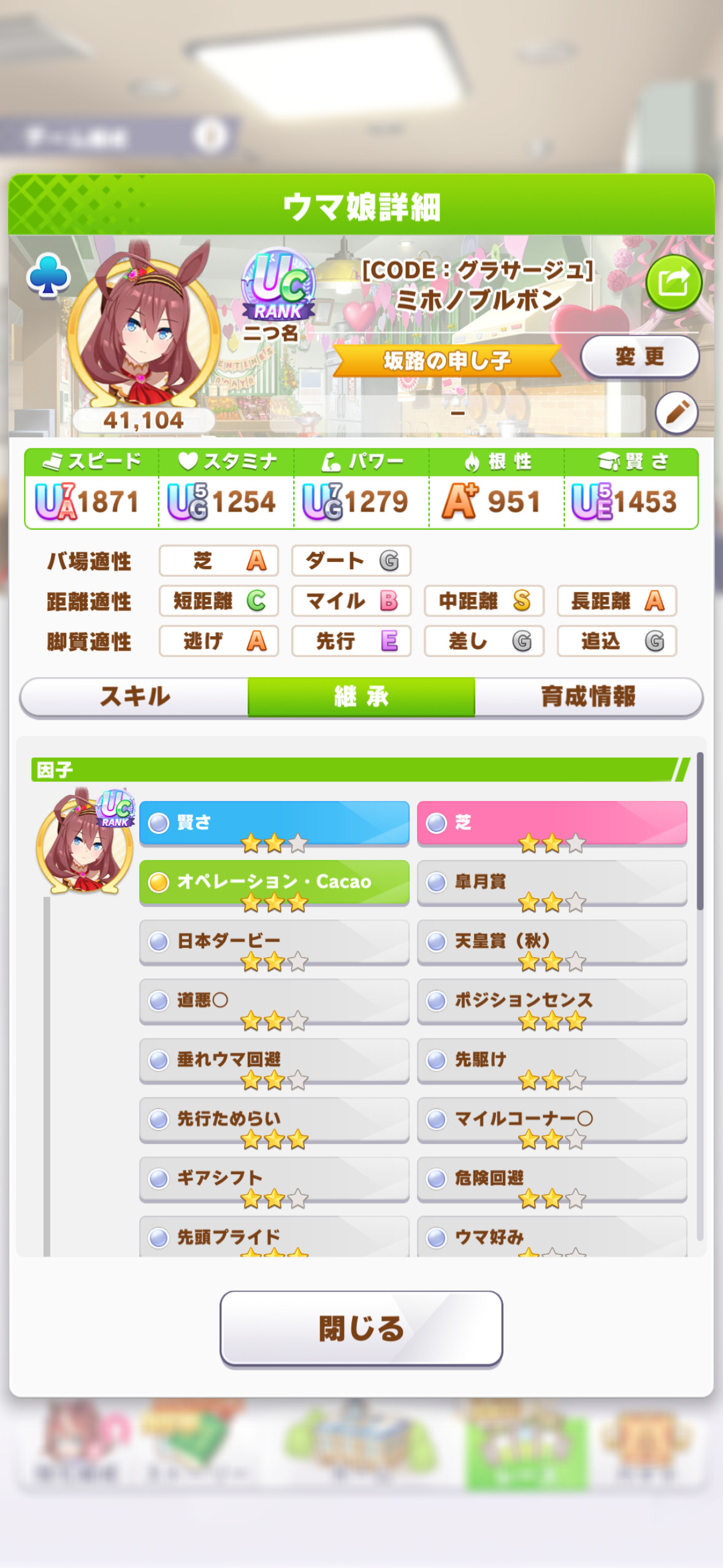Open the 皐月賞 factor
The width and height of the screenshot is (723, 1568).
[x=552, y=882]
